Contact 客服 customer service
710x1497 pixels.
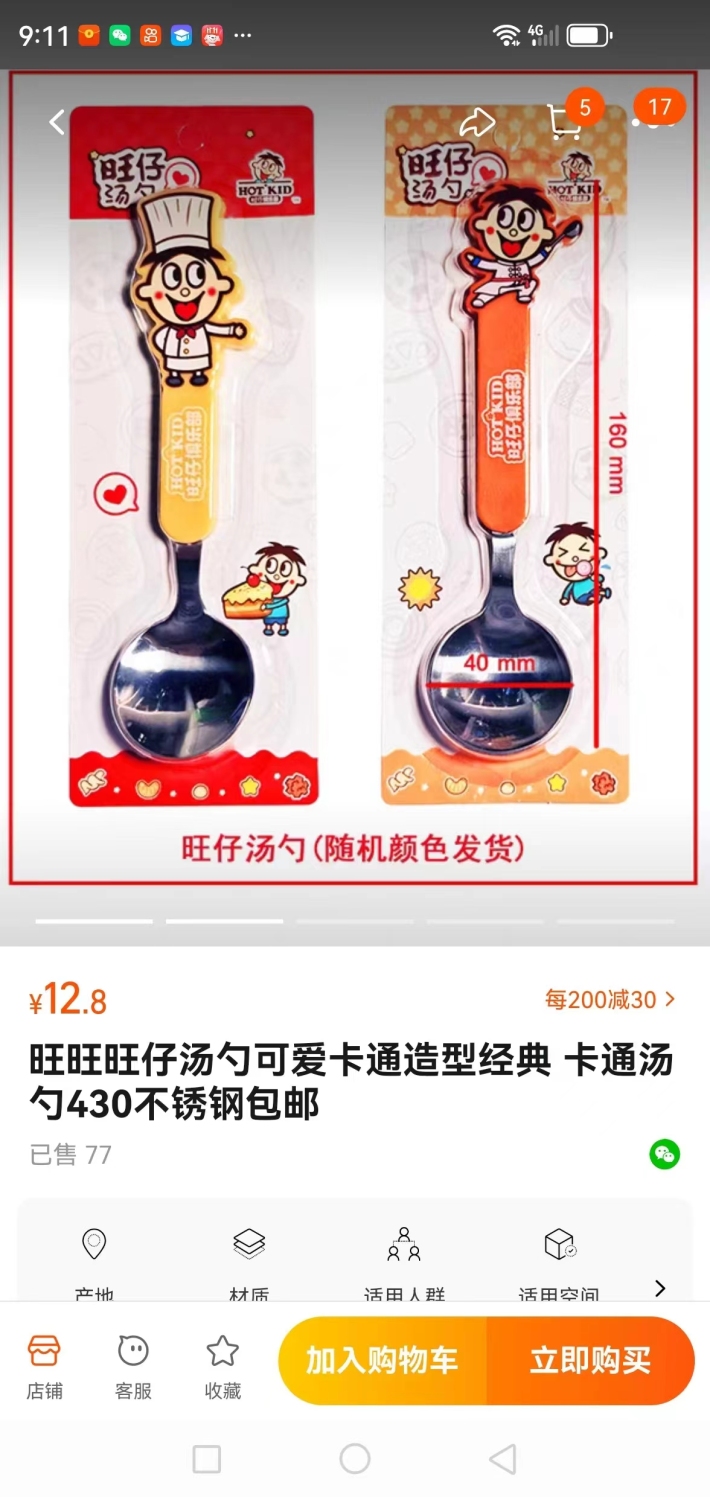[x=133, y=1366]
